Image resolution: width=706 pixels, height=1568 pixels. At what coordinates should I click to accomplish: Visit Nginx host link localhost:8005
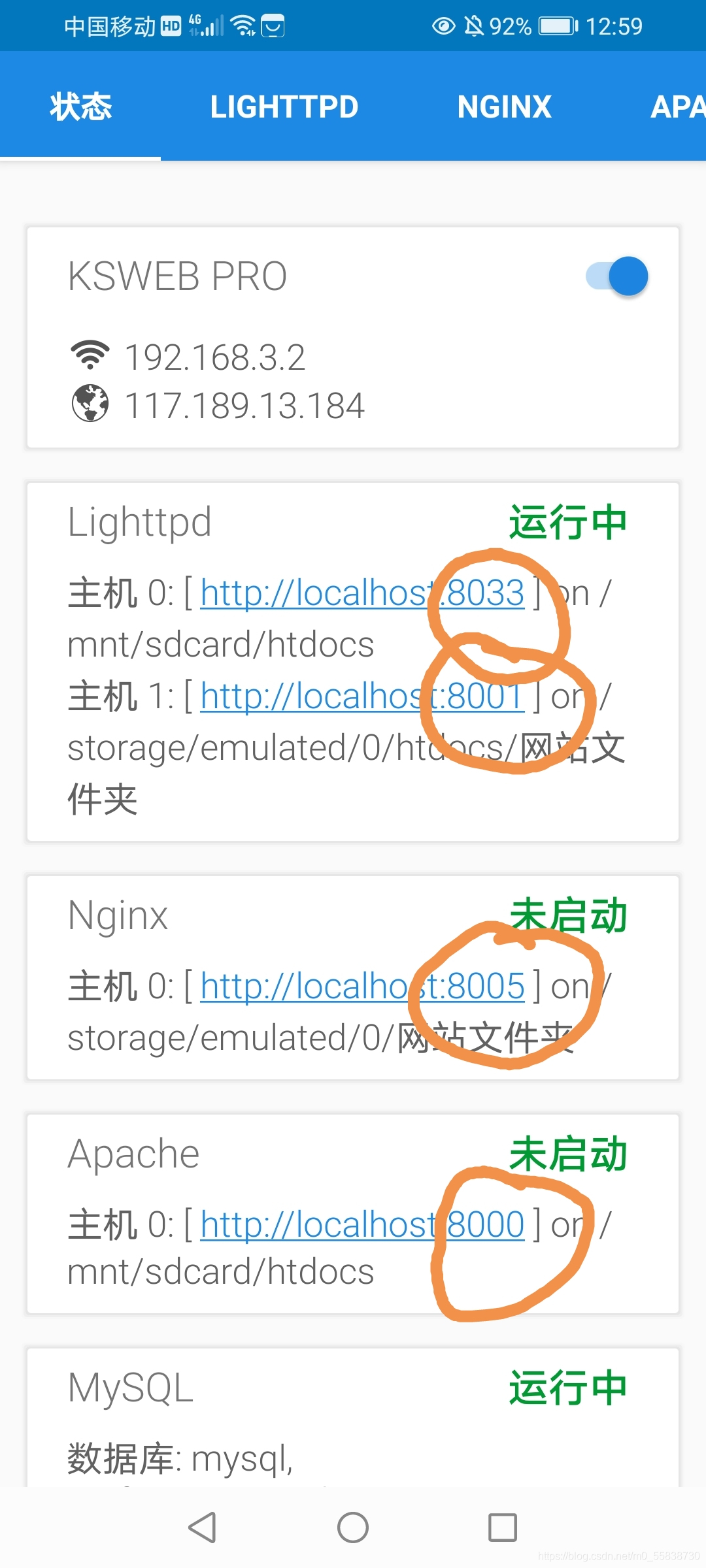coord(361,987)
